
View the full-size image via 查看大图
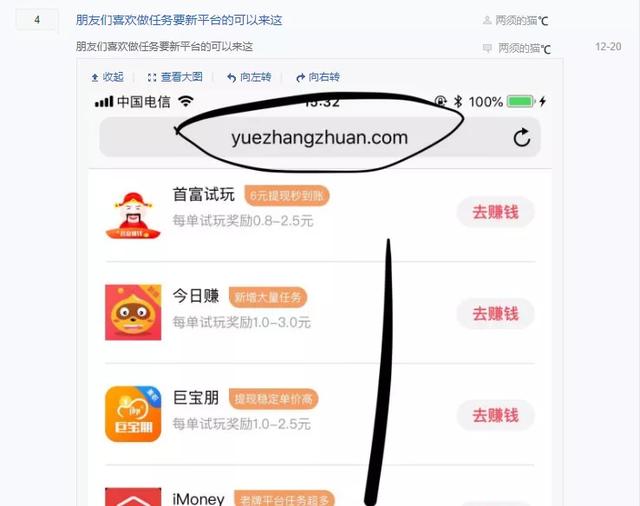point(175,77)
